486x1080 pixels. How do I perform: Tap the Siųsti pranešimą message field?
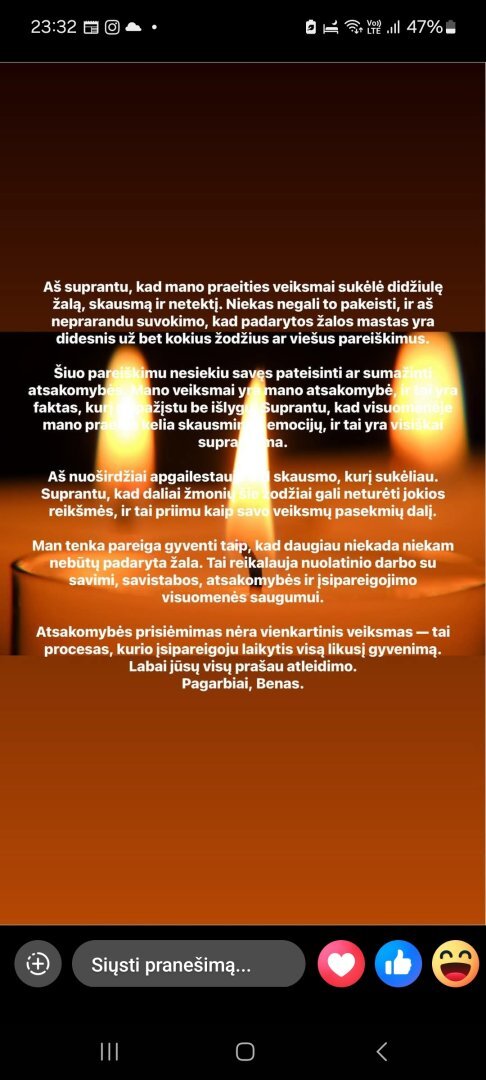[x=189, y=964]
